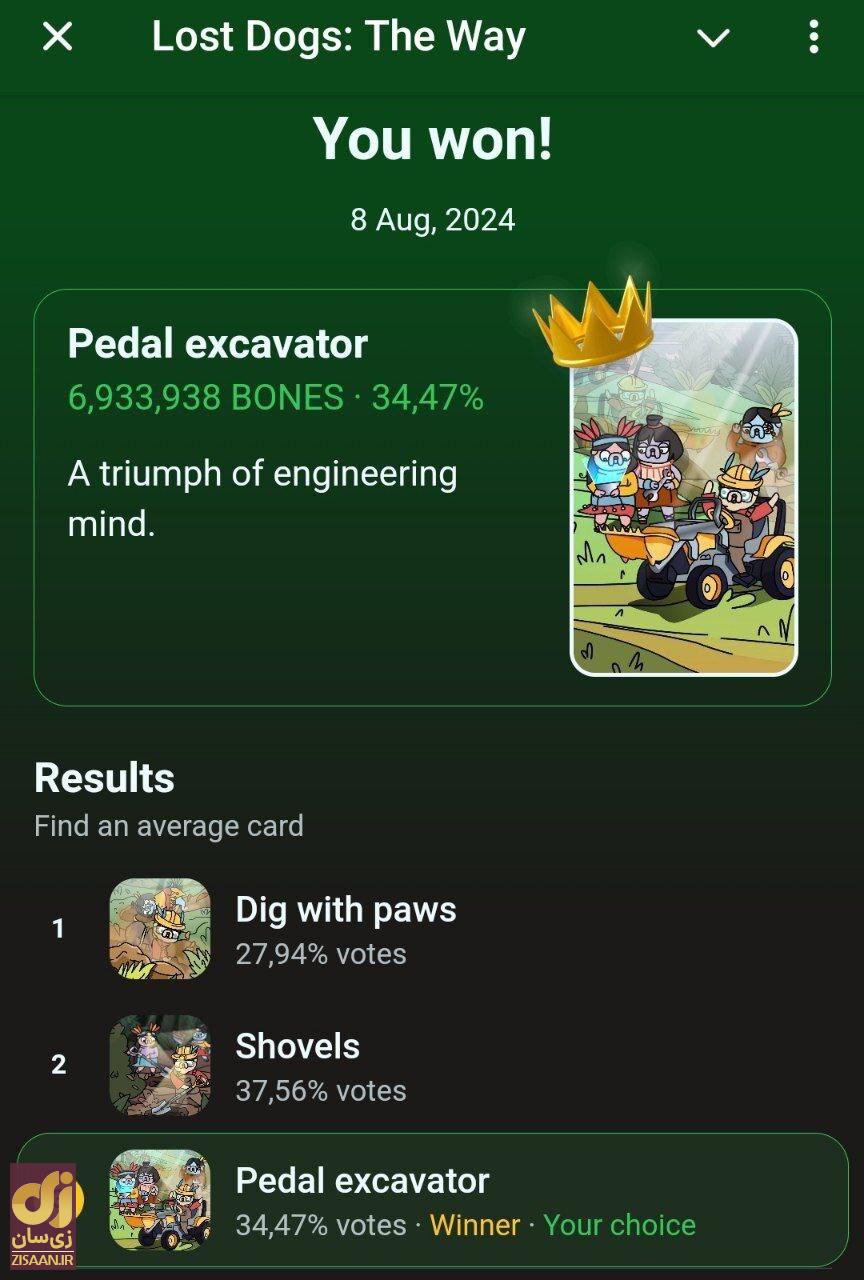Open the three-dot overflow menu
The height and width of the screenshot is (1280, 864).
tap(813, 38)
